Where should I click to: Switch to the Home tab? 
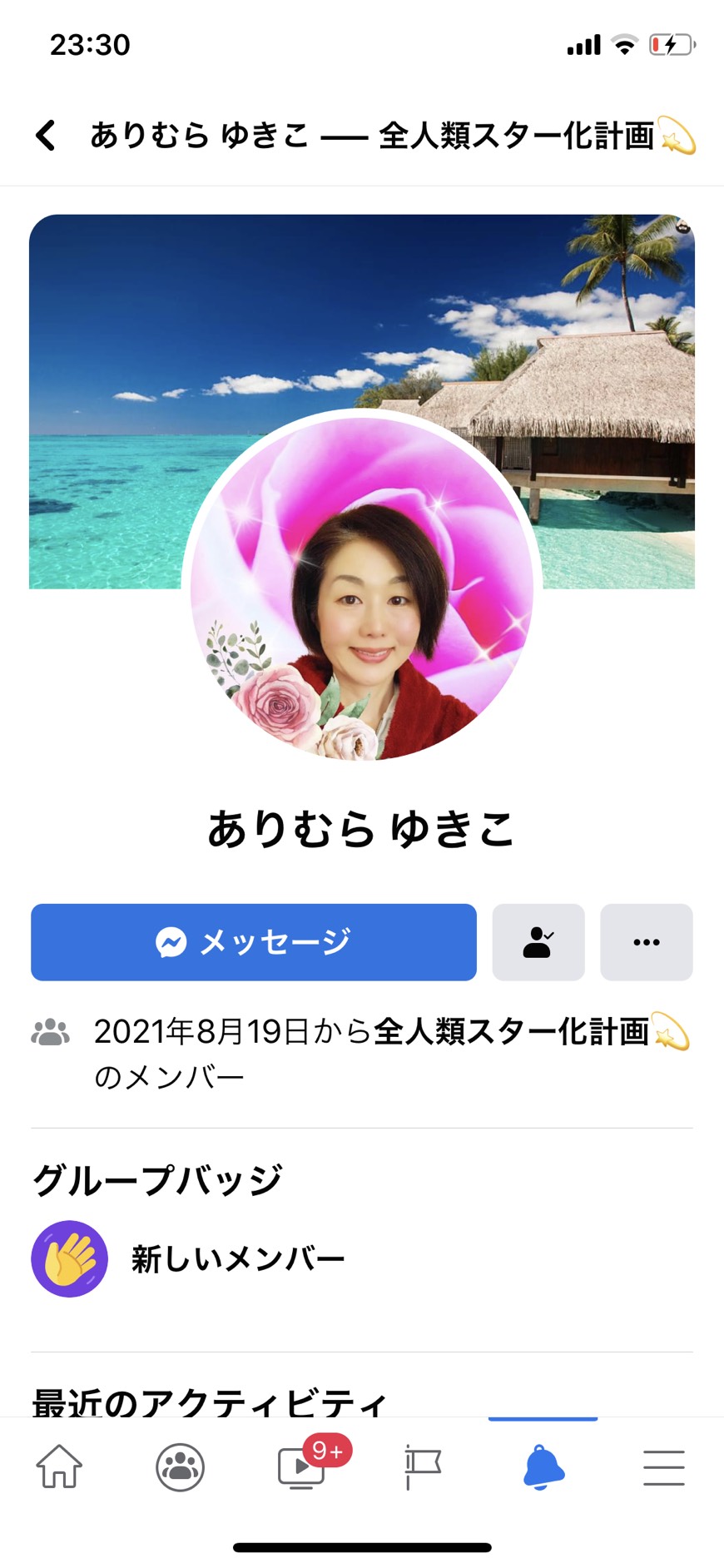coord(59,1466)
